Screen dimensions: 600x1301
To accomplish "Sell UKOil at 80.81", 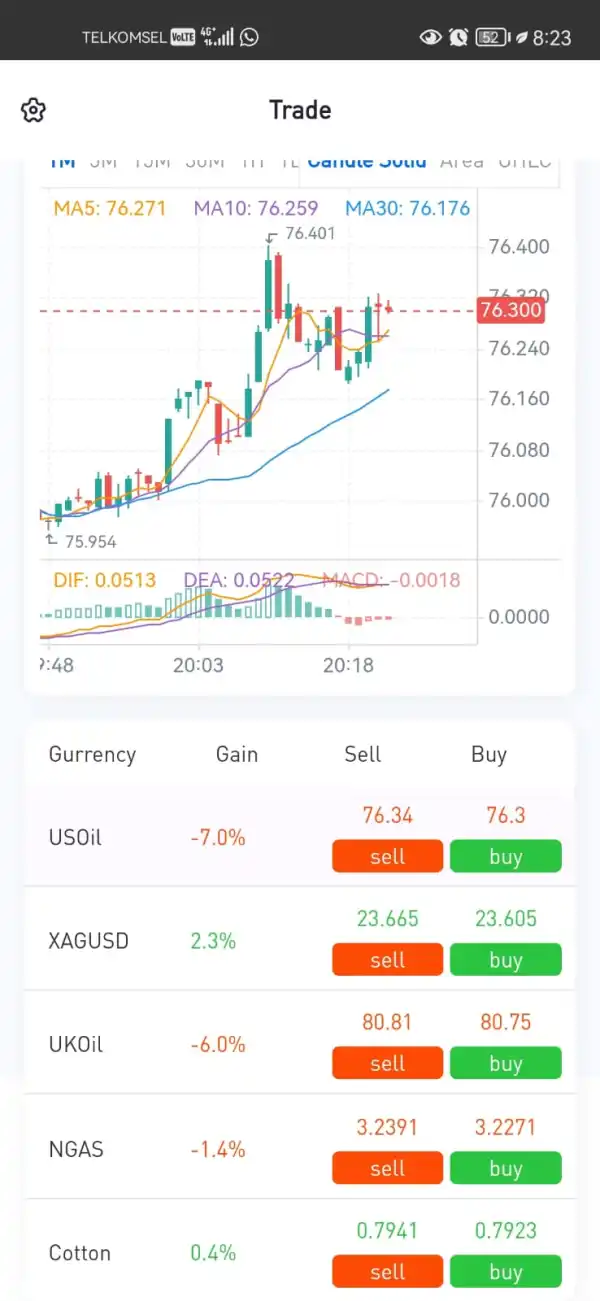I will coord(387,1064).
